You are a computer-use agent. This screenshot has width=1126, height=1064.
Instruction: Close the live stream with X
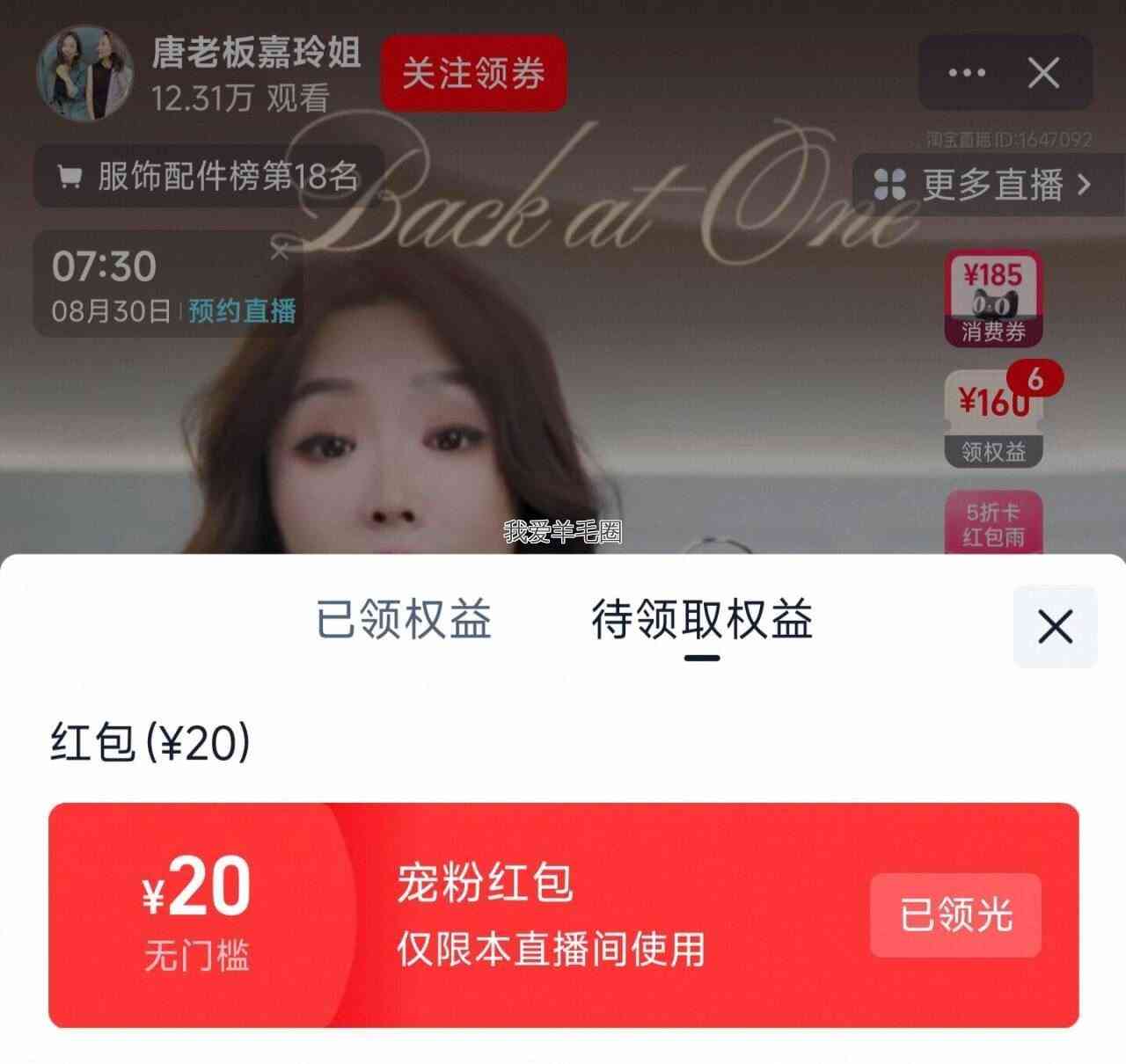[x=1043, y=73]
